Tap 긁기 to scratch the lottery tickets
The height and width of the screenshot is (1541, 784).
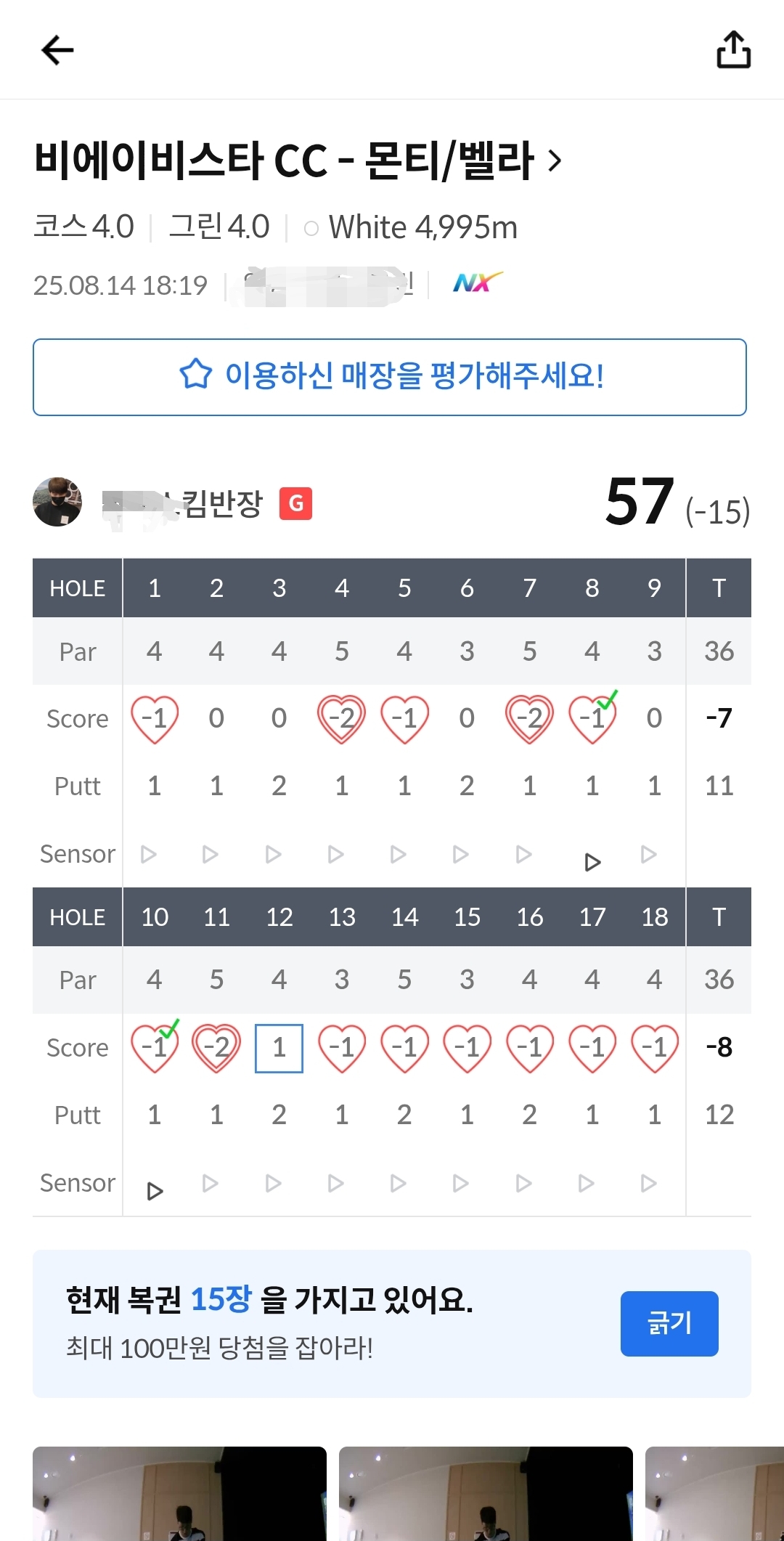669,1323
